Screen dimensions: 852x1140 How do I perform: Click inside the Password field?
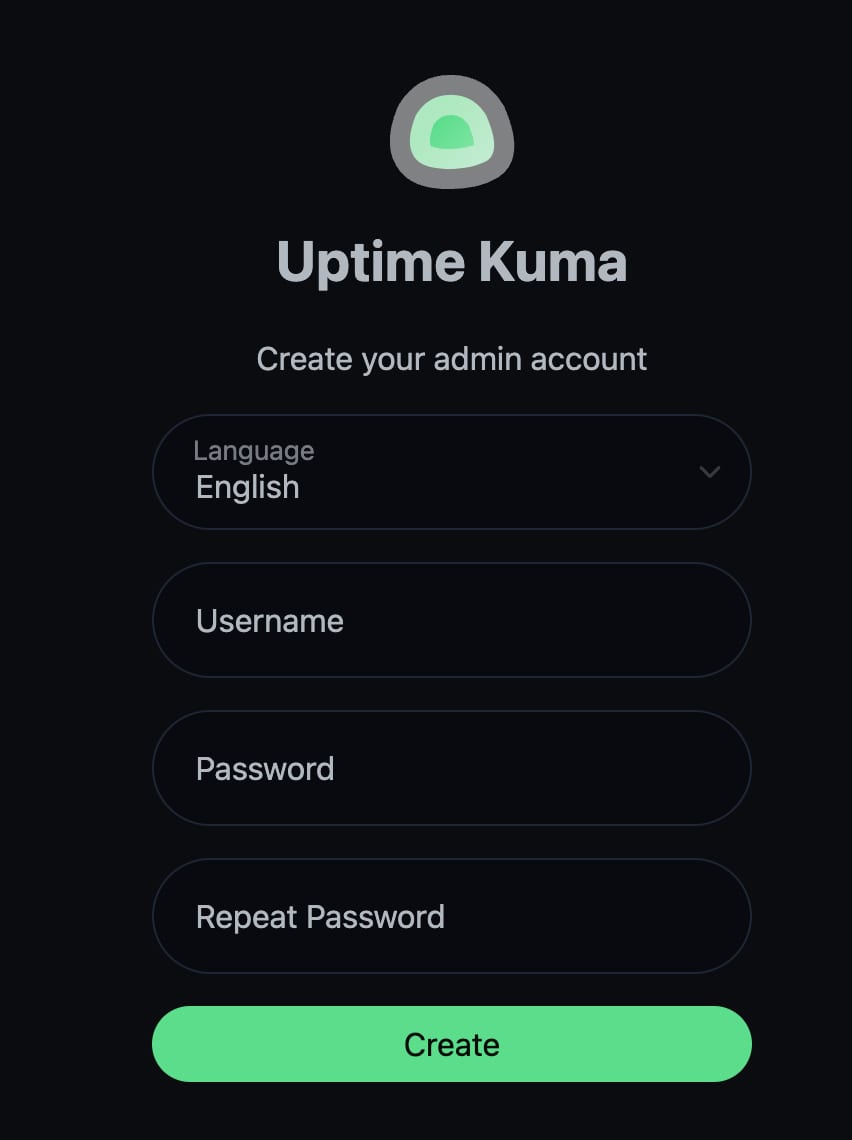pyautogui.click(x=451, y=768)
